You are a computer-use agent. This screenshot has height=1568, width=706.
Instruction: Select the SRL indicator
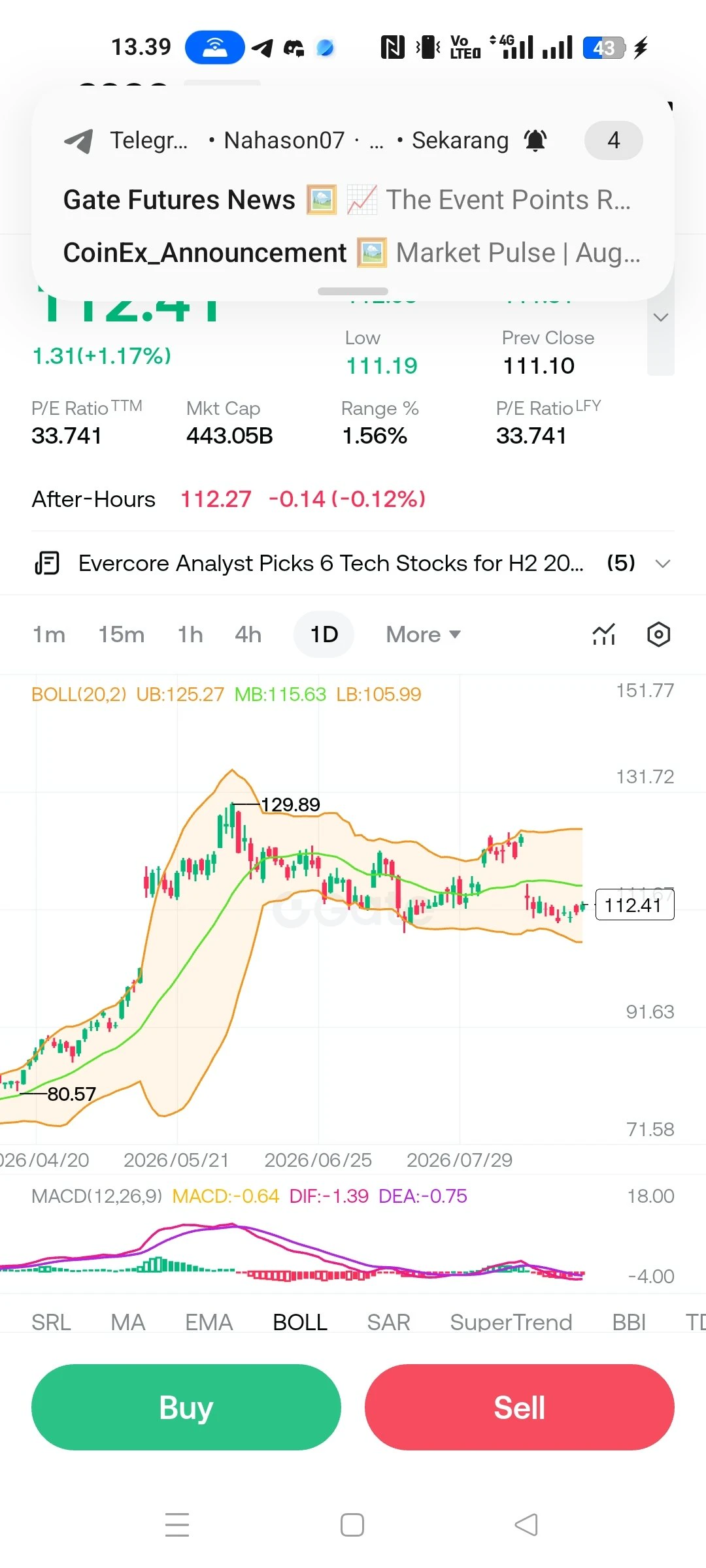click(51, 1322)
